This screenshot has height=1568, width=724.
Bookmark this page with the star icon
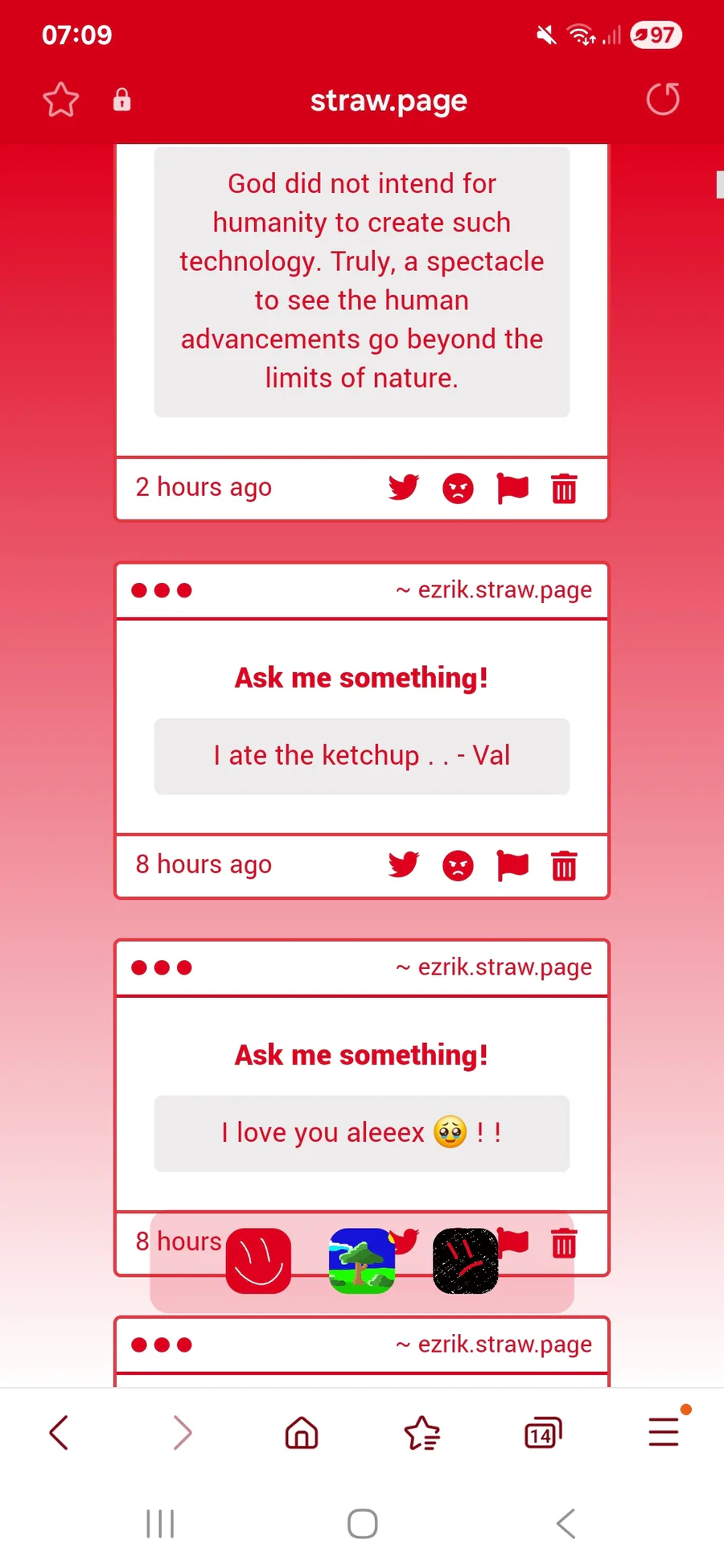point(60,101)
